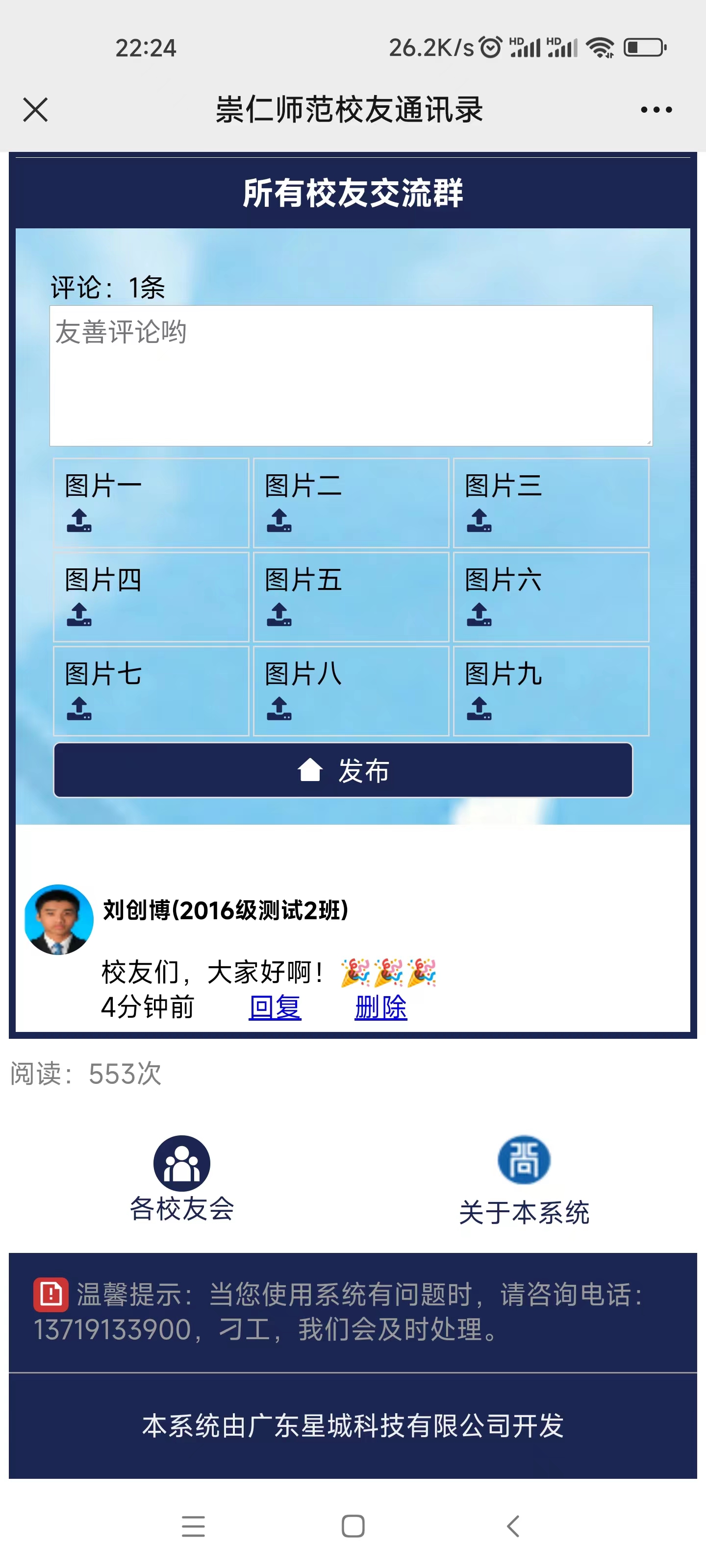
Task: Upload an image for 图片七
Action: [79, 709]
